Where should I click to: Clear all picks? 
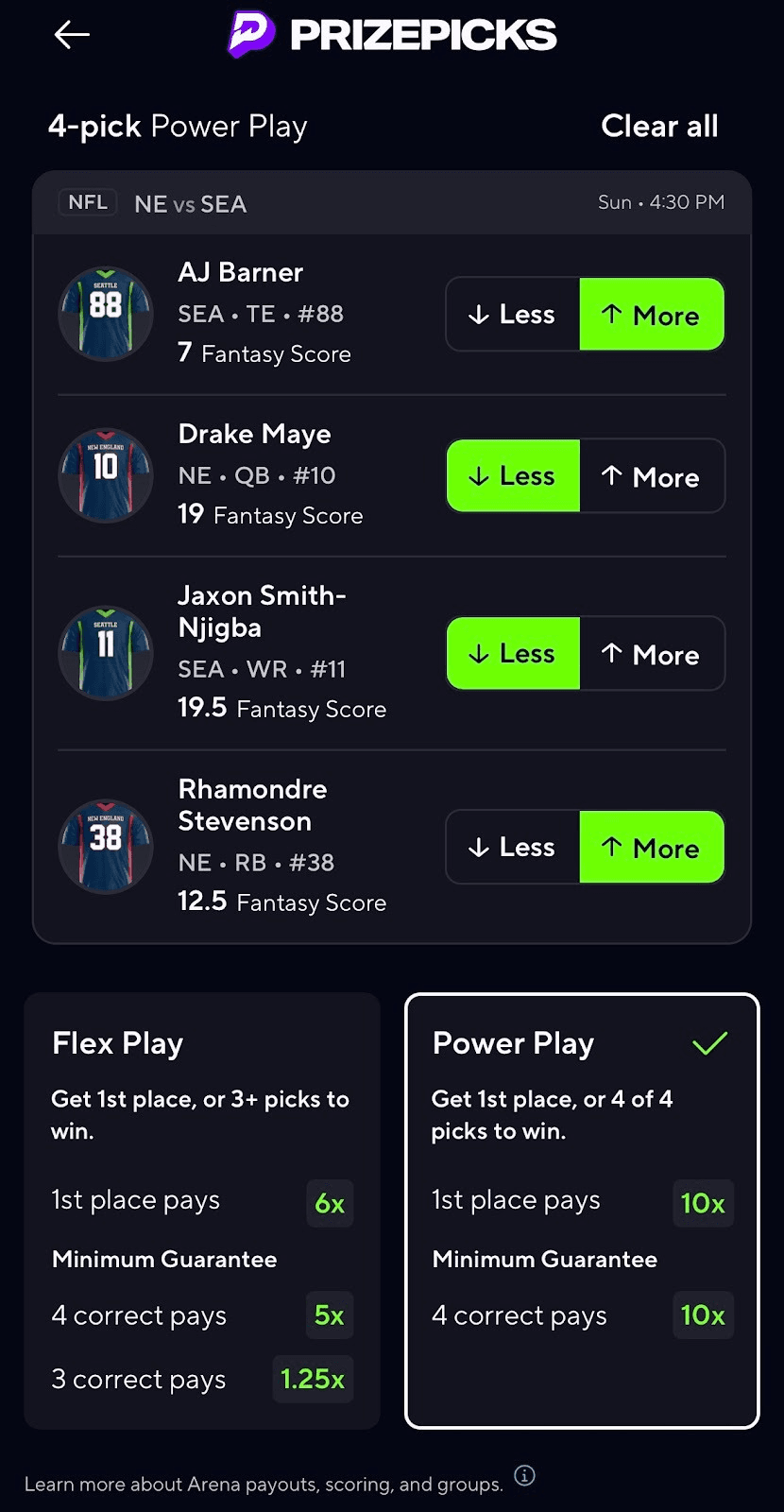[x=659, y=126]
